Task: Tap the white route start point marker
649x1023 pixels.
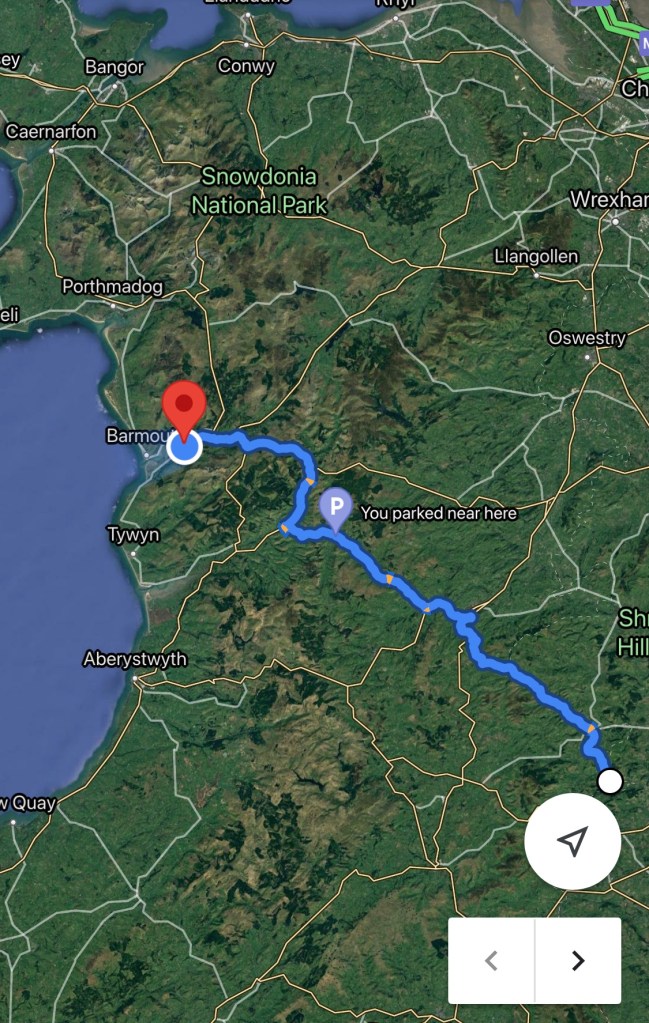Action: (x=609, y=781)
